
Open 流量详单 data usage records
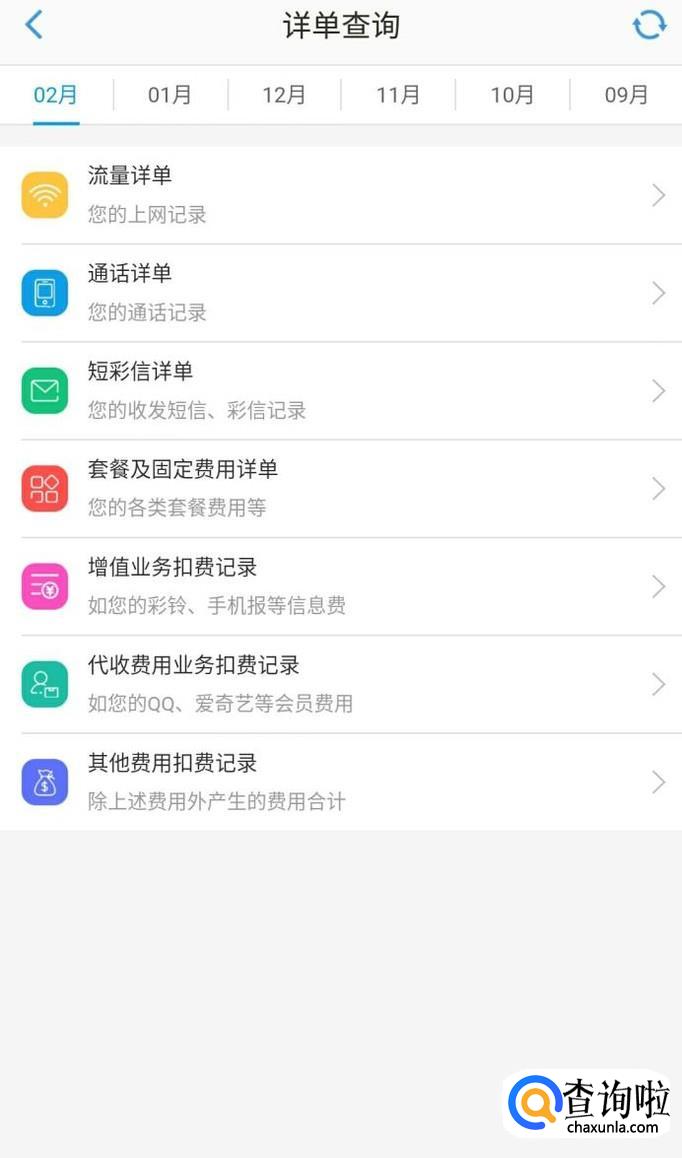(340, 195)
